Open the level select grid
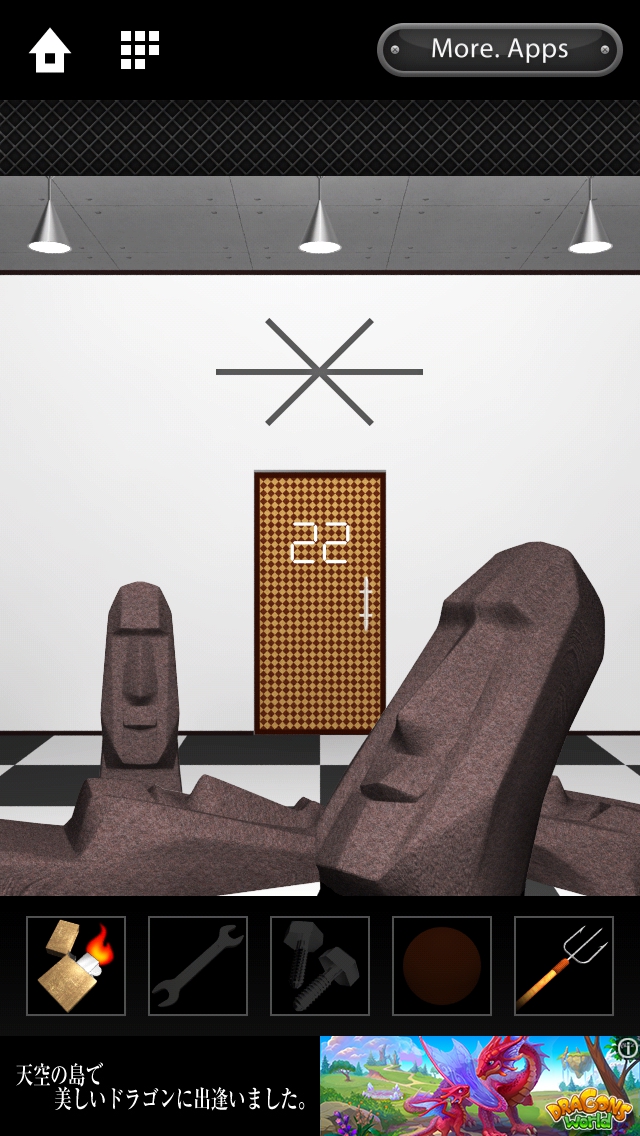Screen dimensions: 640x1136 pyautogui.click(x=140, y=50)
